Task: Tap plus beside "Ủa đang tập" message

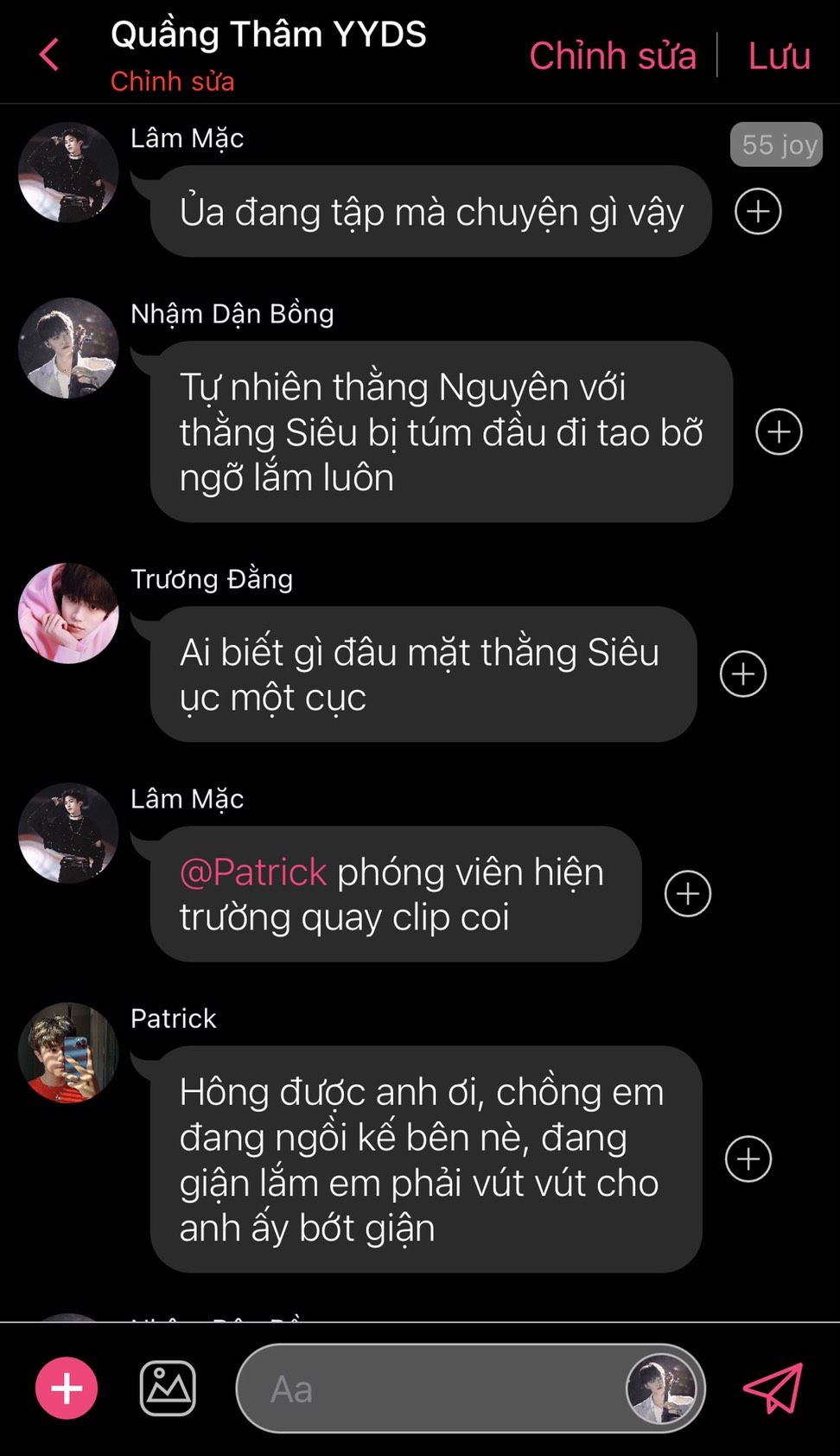Action: point(758,212)
